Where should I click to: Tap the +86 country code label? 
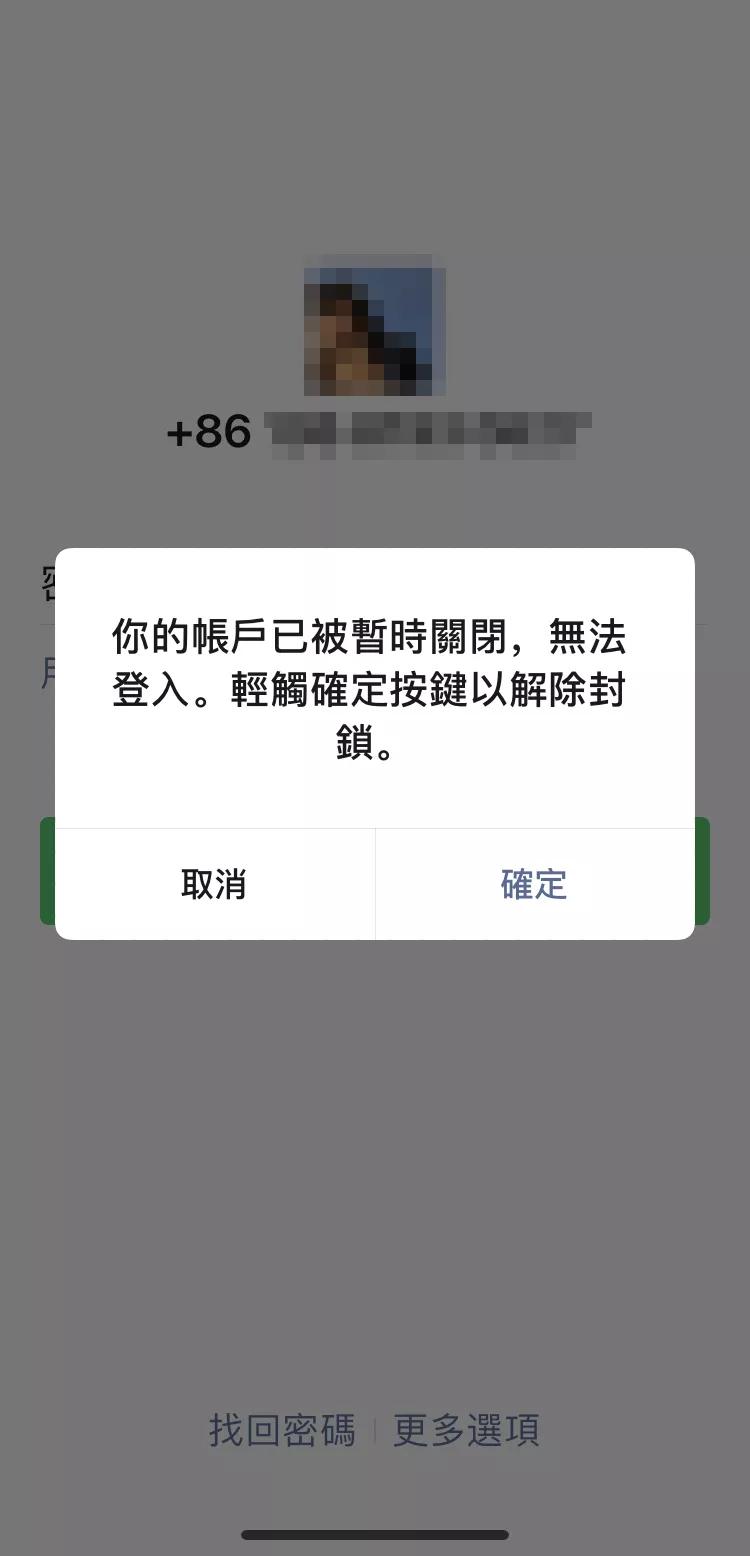click(206, 428)
